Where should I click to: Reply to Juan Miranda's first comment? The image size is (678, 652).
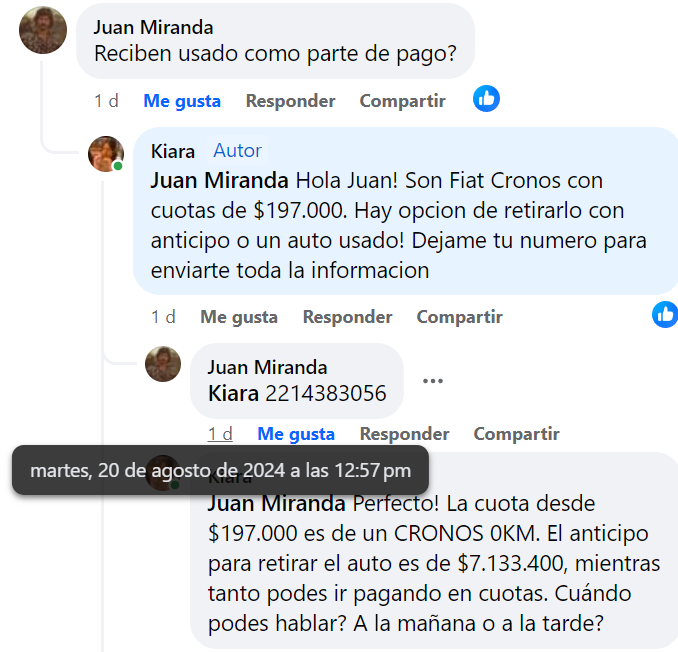tap(290, 101)
